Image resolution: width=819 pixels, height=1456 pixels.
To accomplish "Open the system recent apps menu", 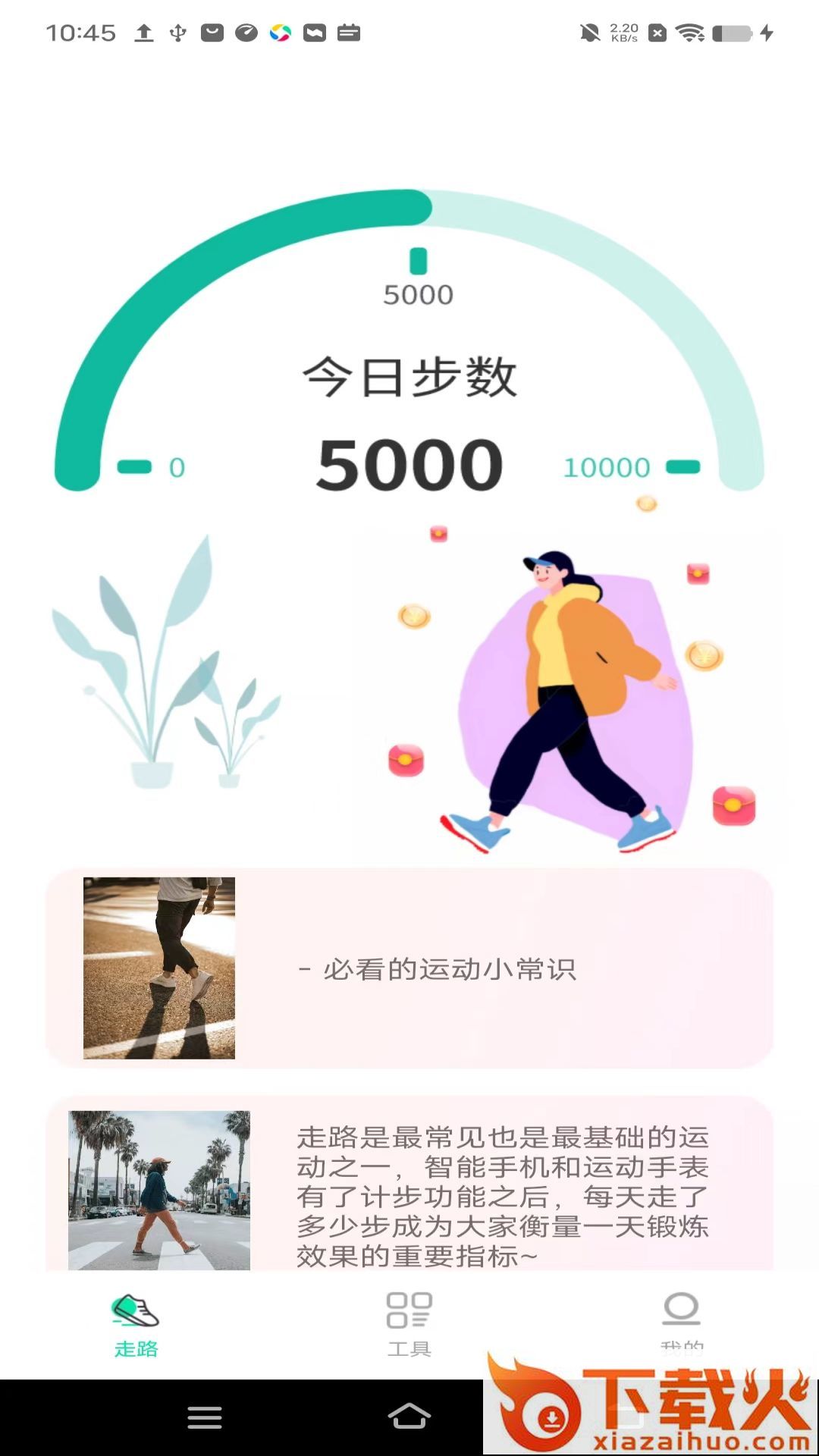I will click(205, 1417).
